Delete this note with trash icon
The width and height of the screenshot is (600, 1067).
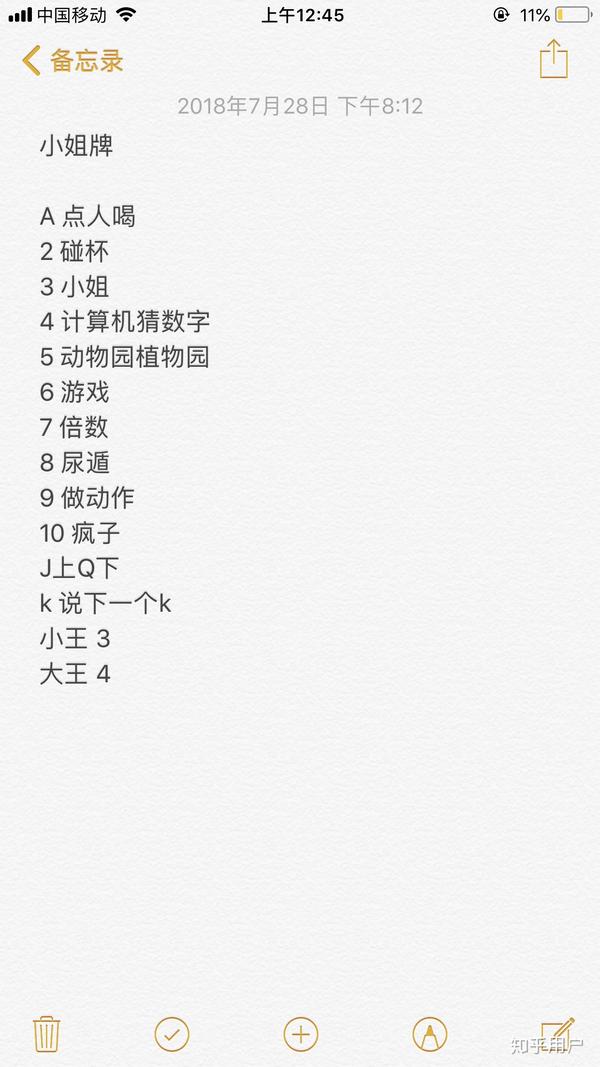[47, 1033]
